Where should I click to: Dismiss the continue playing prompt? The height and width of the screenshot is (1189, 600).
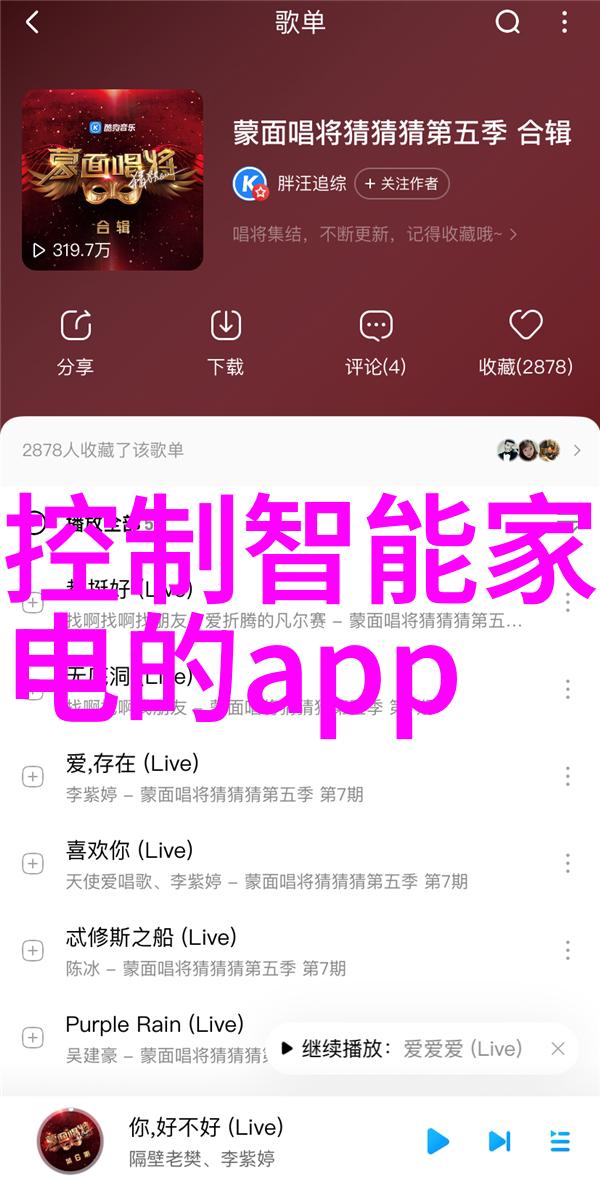[558, 1049]
